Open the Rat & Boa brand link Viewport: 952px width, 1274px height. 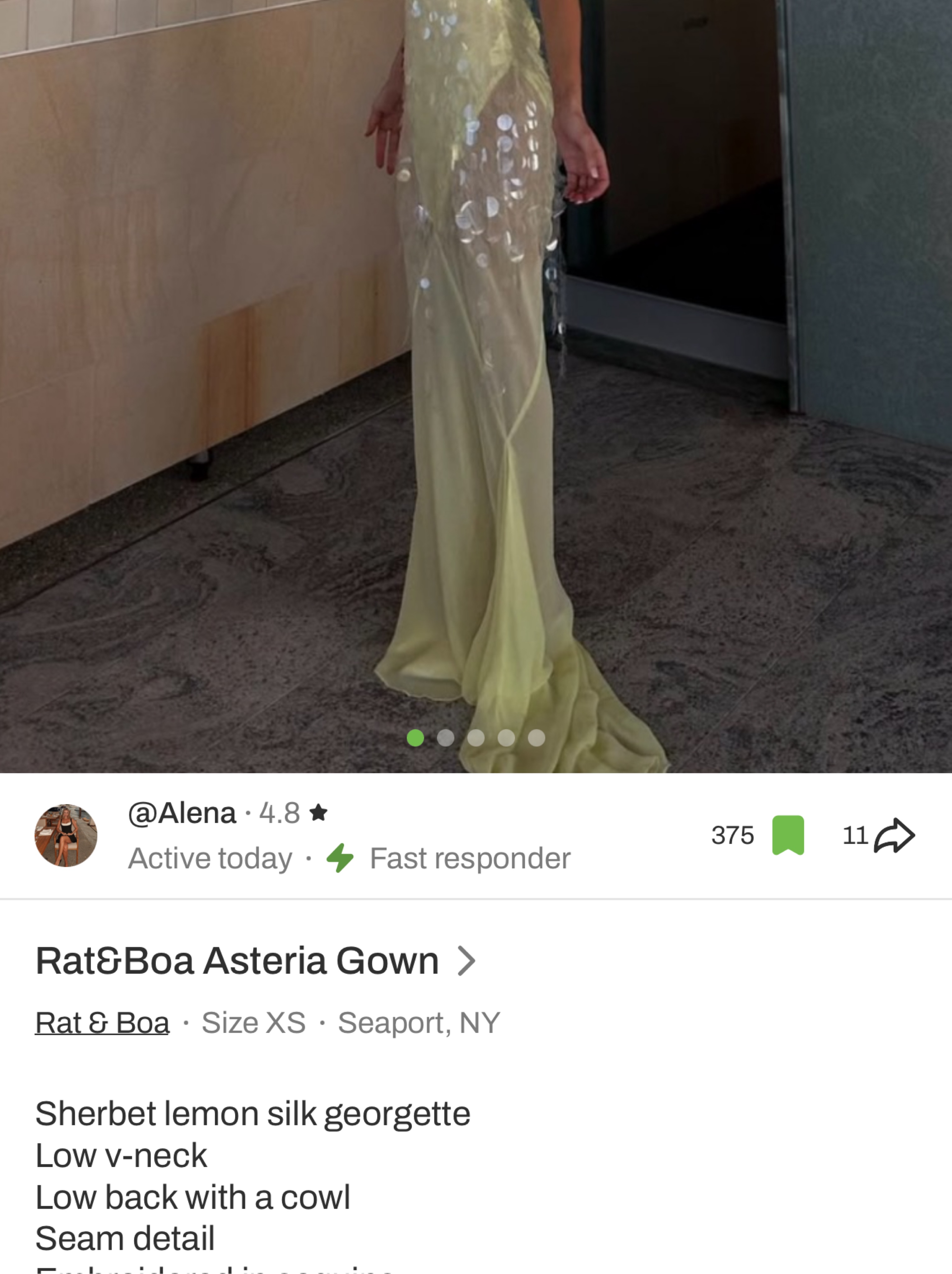[x=102, y=1023]
